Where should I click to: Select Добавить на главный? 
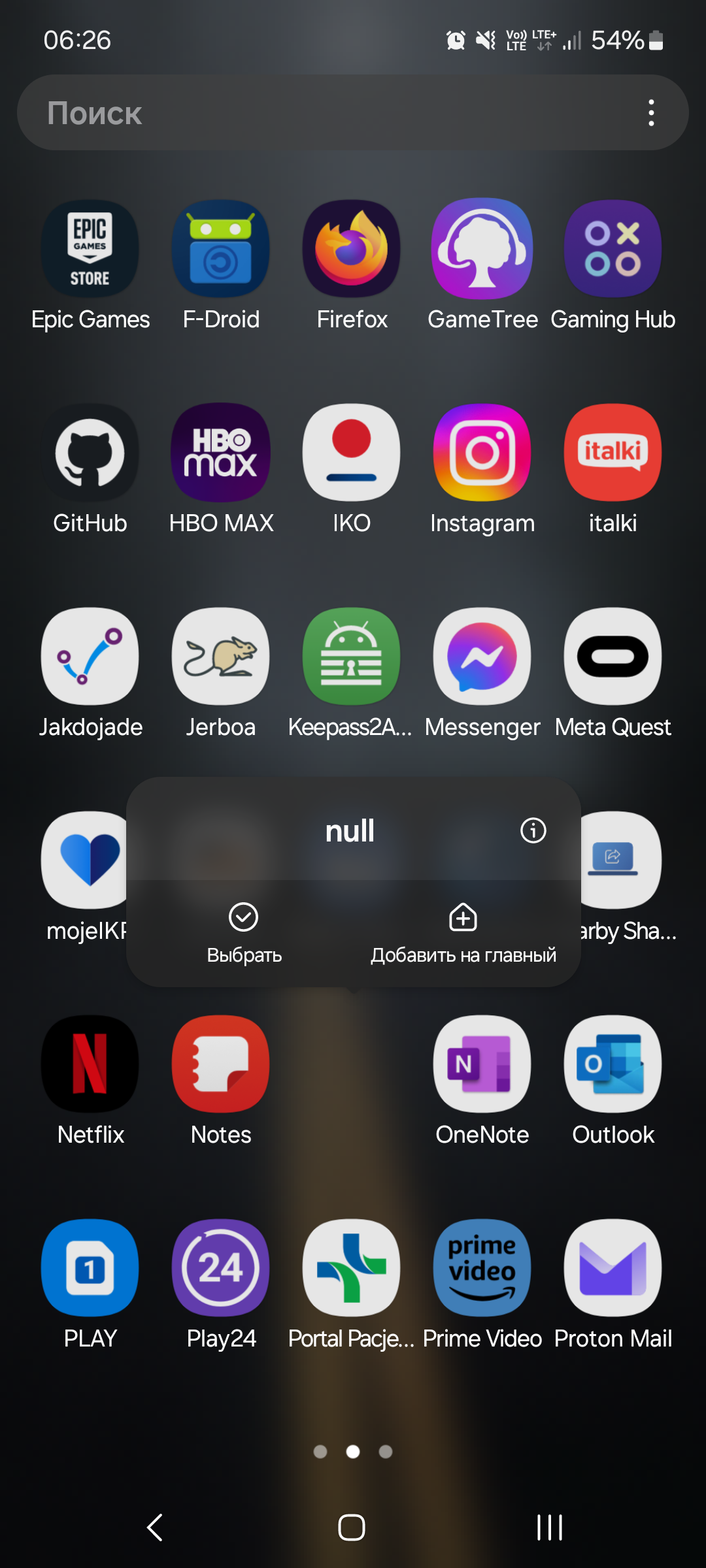pos(463,932)
